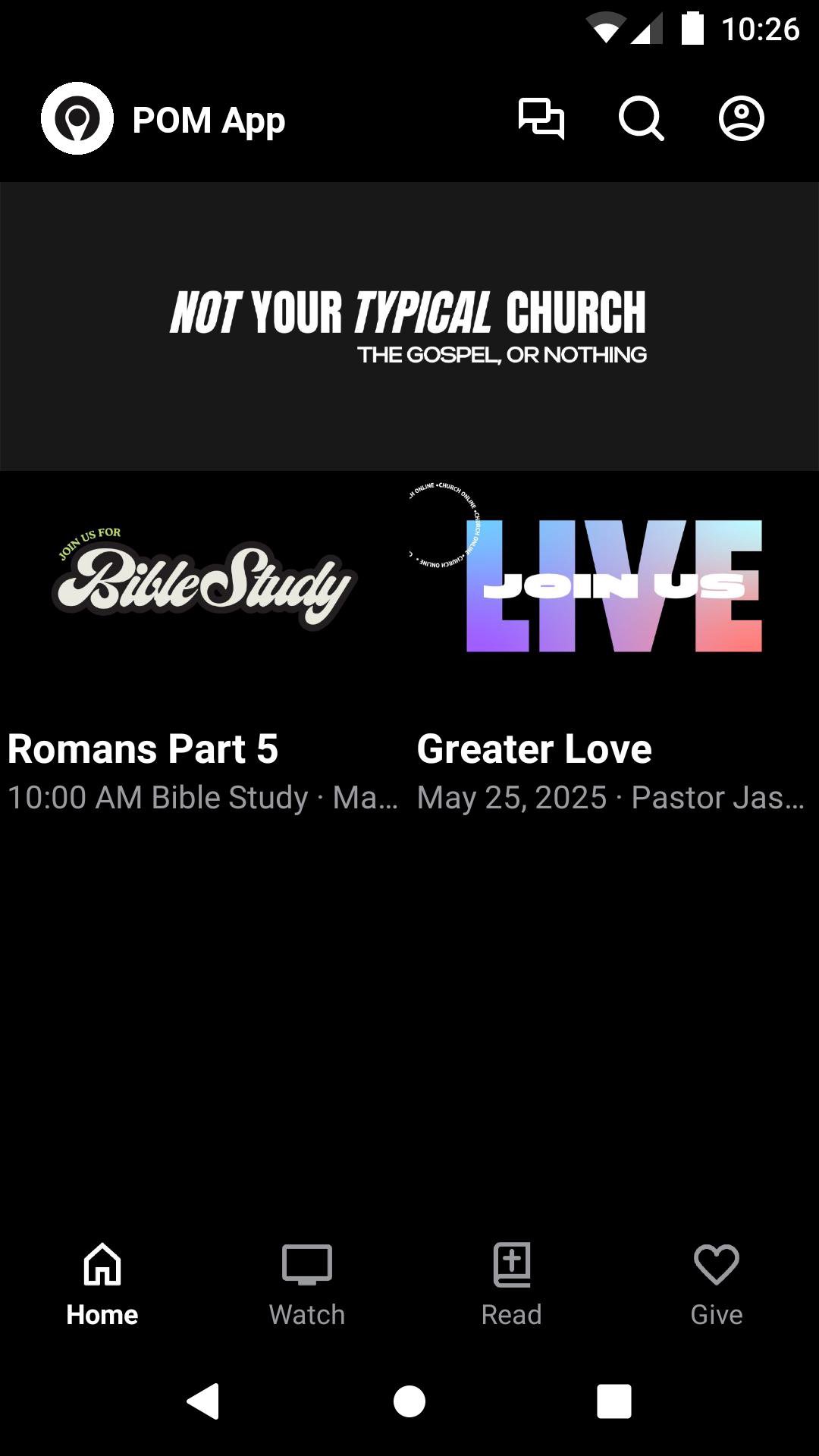Open the user profile icon

coord(741,119)
